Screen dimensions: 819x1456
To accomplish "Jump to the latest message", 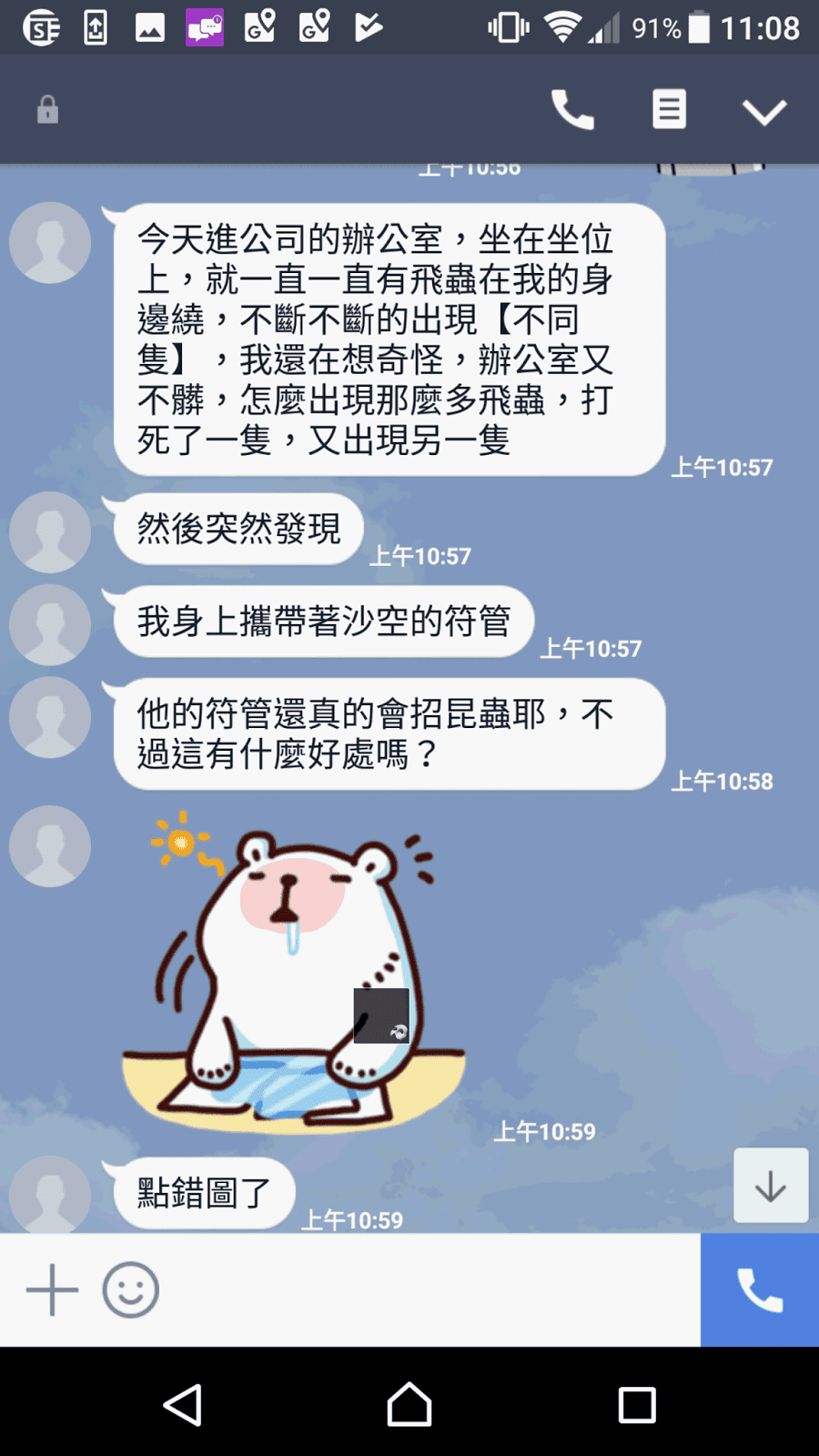I will [771, 1185].
